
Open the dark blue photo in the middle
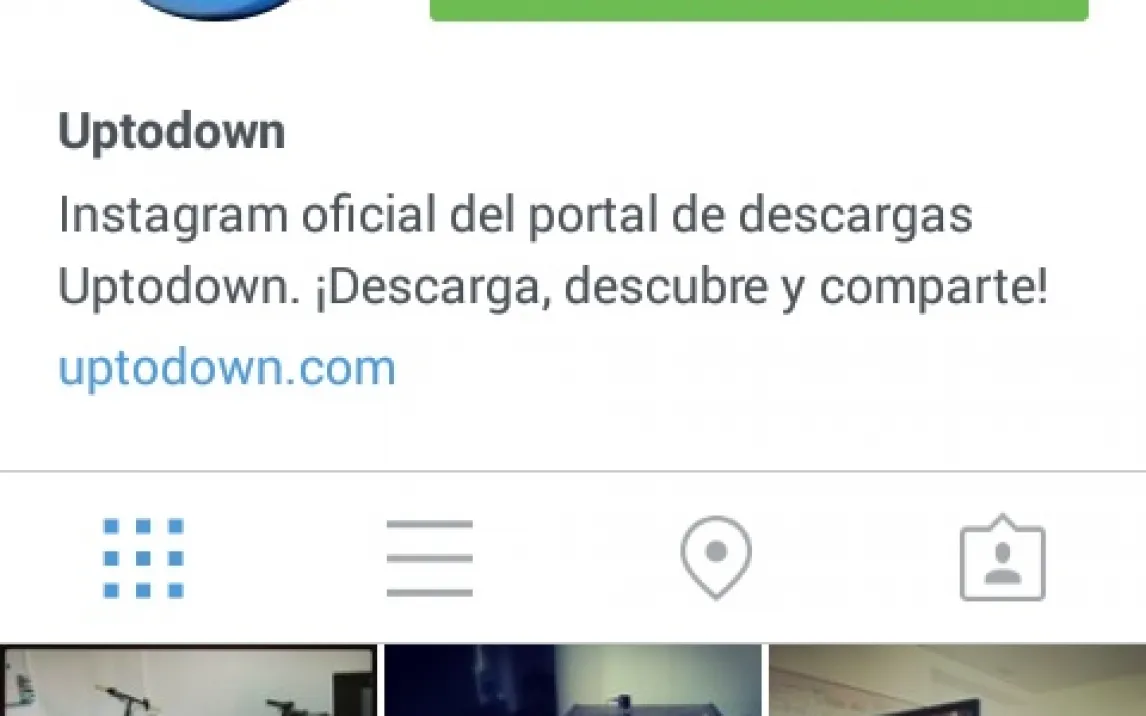tap(573, 682)
